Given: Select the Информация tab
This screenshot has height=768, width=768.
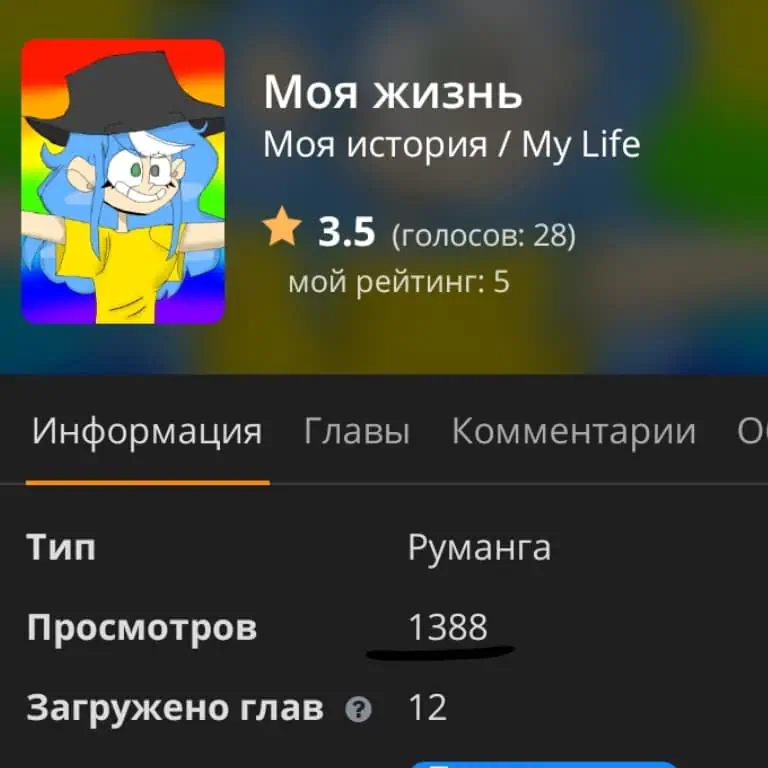Looking at the screenshot, I should coord(147,432).
